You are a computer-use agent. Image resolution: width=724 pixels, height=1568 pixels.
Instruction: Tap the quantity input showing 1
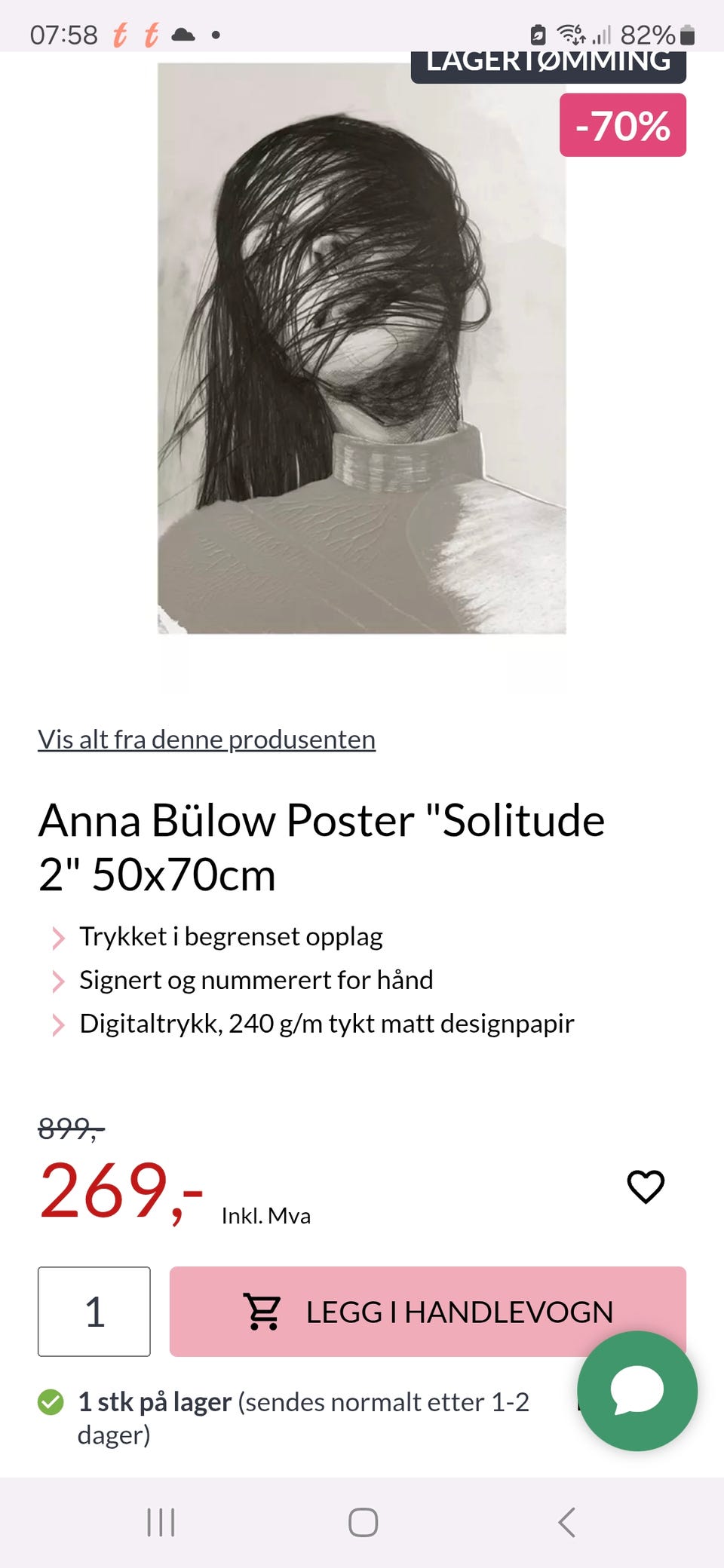tap(94, 1312)
